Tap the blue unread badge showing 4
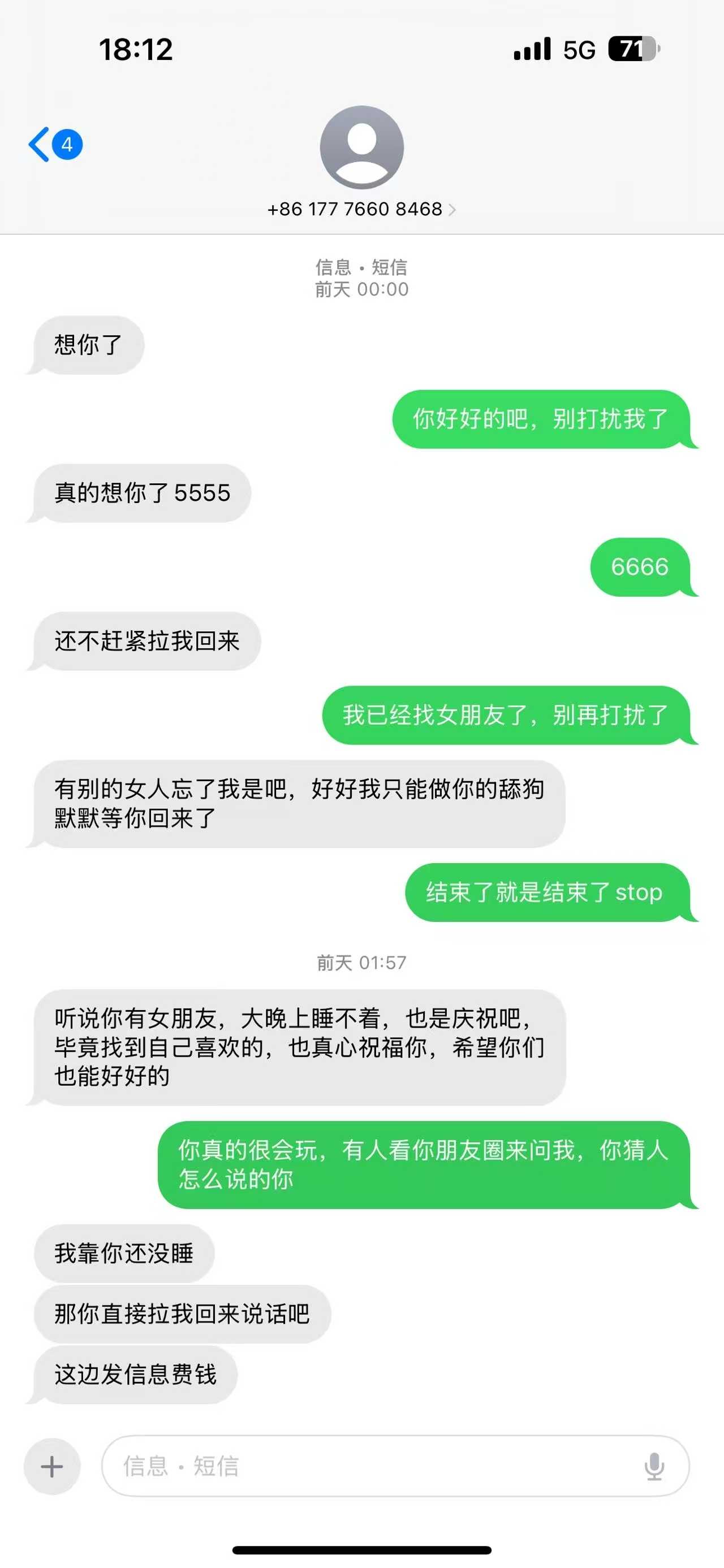The width and height of the screenshot is (724, 1568). pyautogui.click(x=66, y=144)
